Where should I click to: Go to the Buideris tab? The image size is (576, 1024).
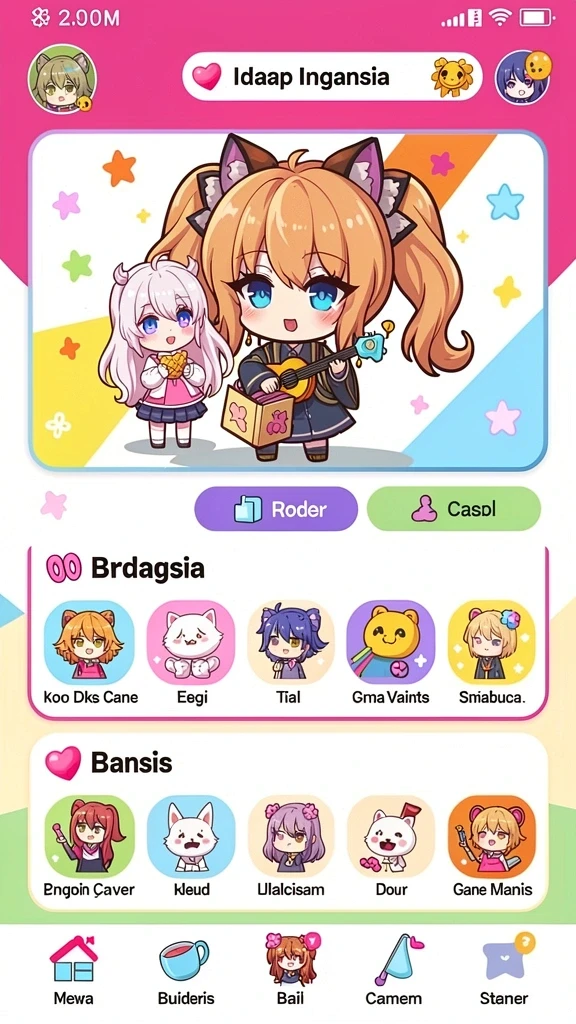tap(186, 969)
